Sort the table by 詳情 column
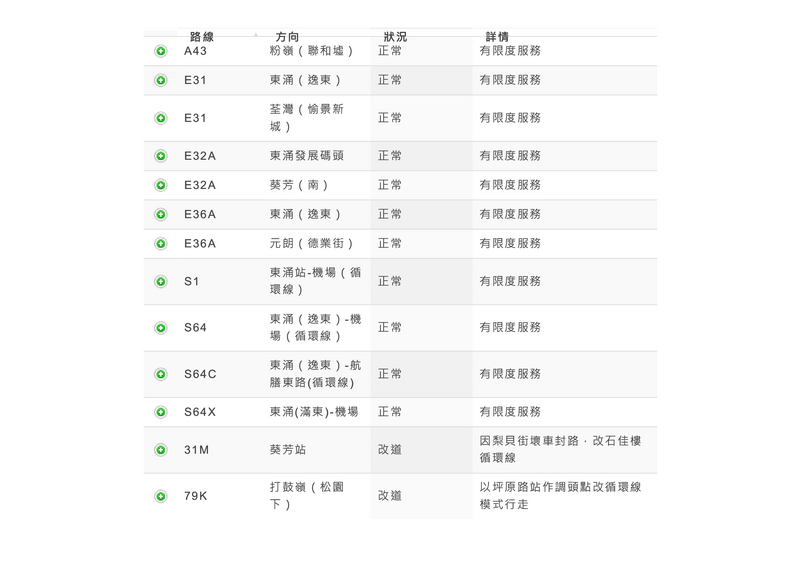 [x=497, y=37]
